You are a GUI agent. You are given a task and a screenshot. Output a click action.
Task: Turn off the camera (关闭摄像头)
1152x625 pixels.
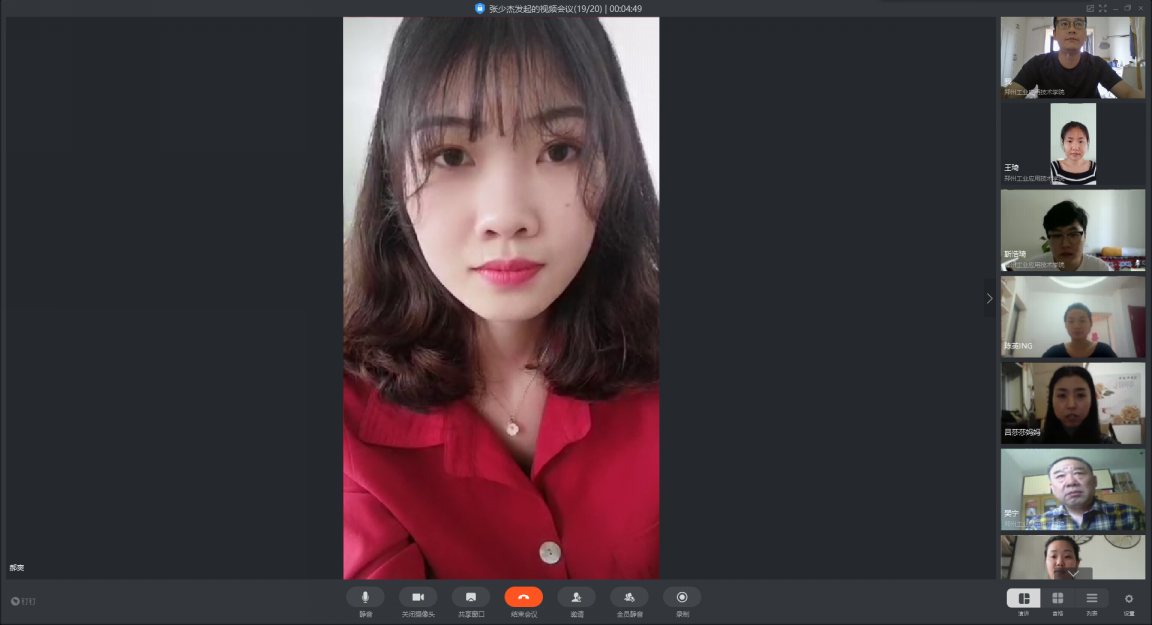418,597
